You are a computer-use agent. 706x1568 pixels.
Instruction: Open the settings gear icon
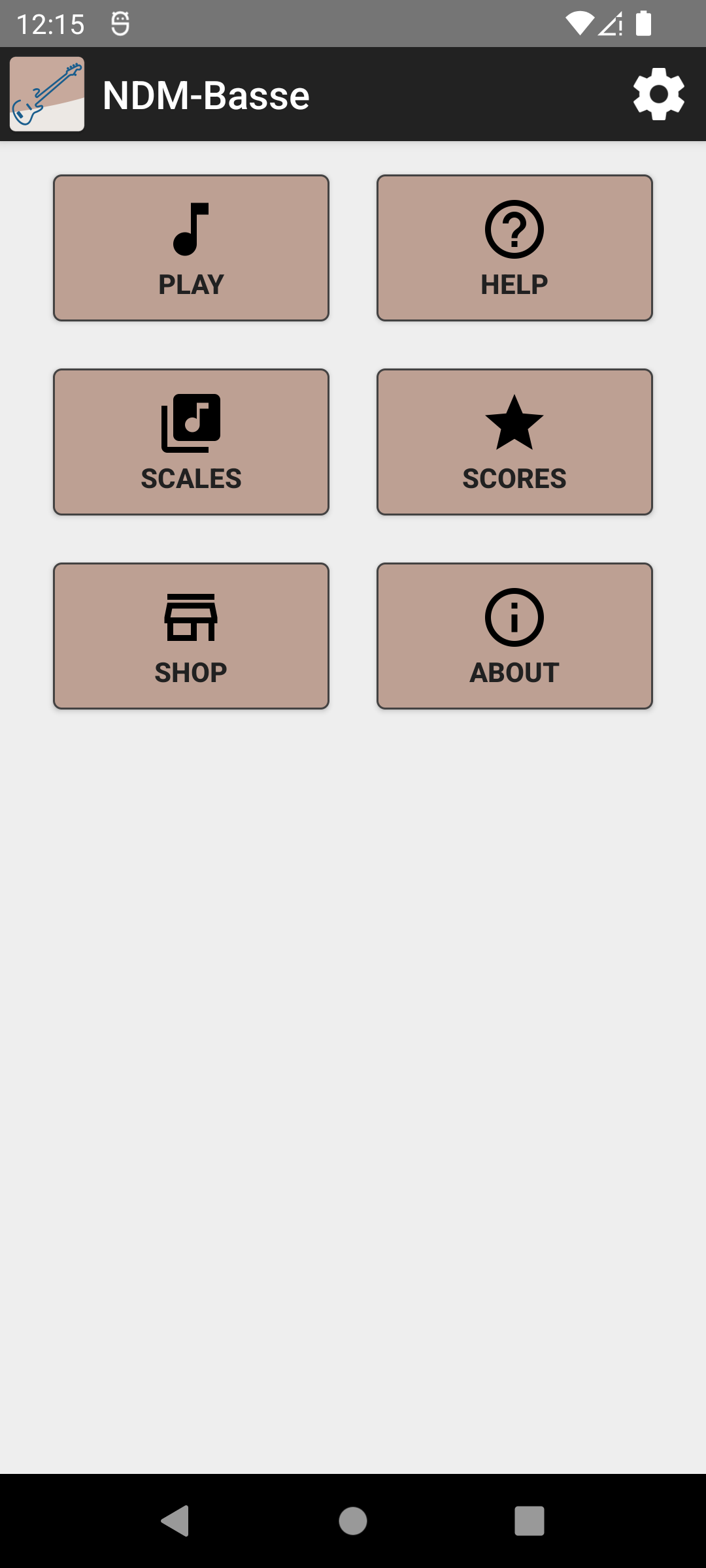(x=658, y=94)
